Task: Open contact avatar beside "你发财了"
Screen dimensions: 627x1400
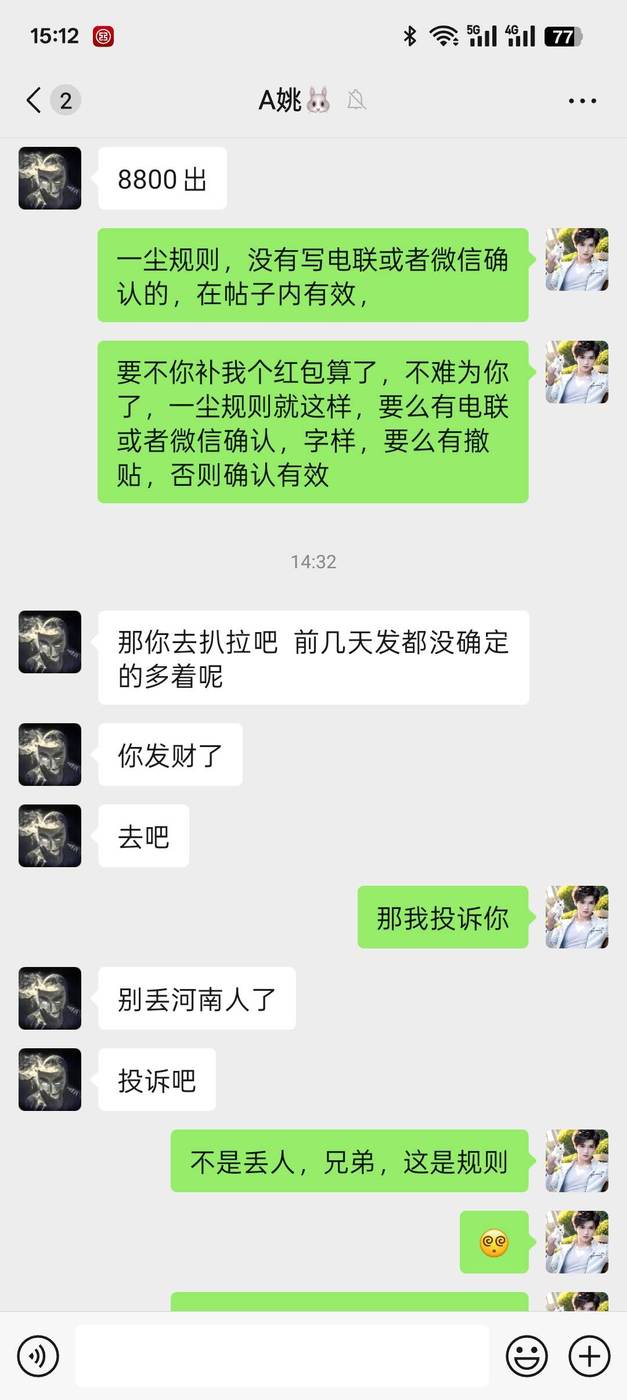Action: (50, 754)
